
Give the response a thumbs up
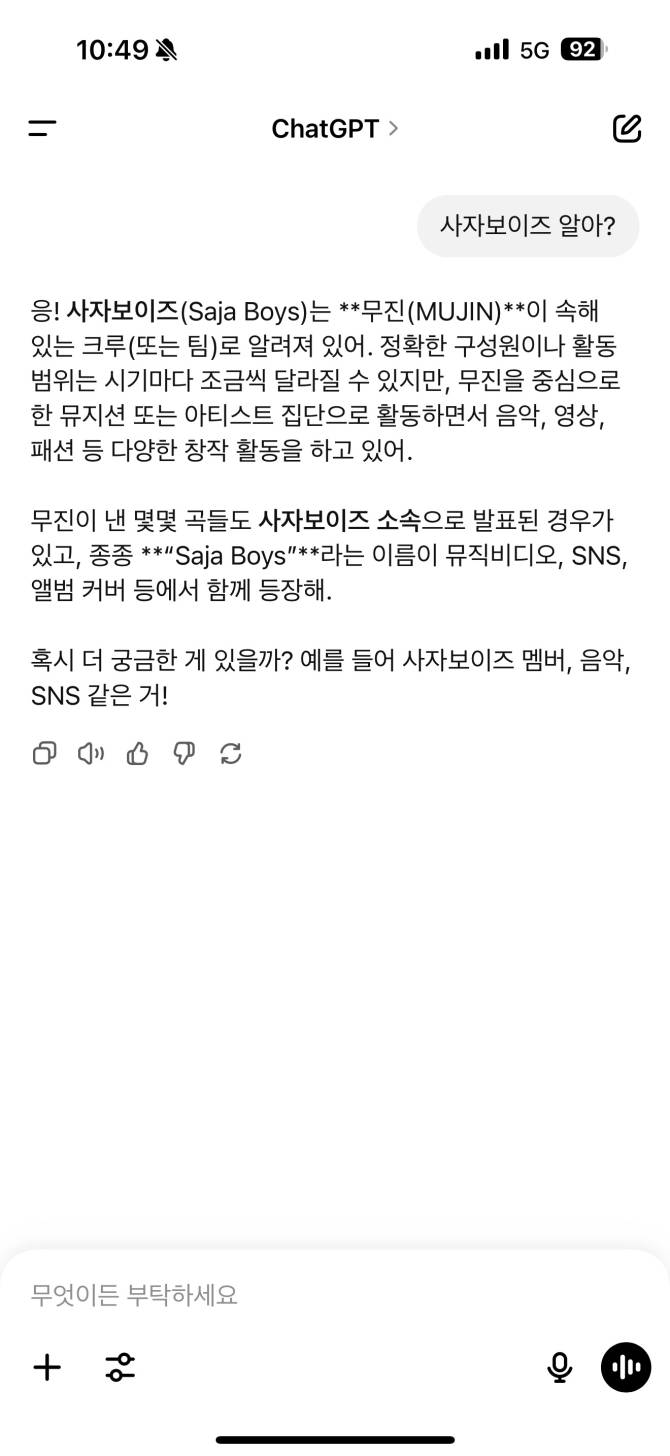[138, 754]
